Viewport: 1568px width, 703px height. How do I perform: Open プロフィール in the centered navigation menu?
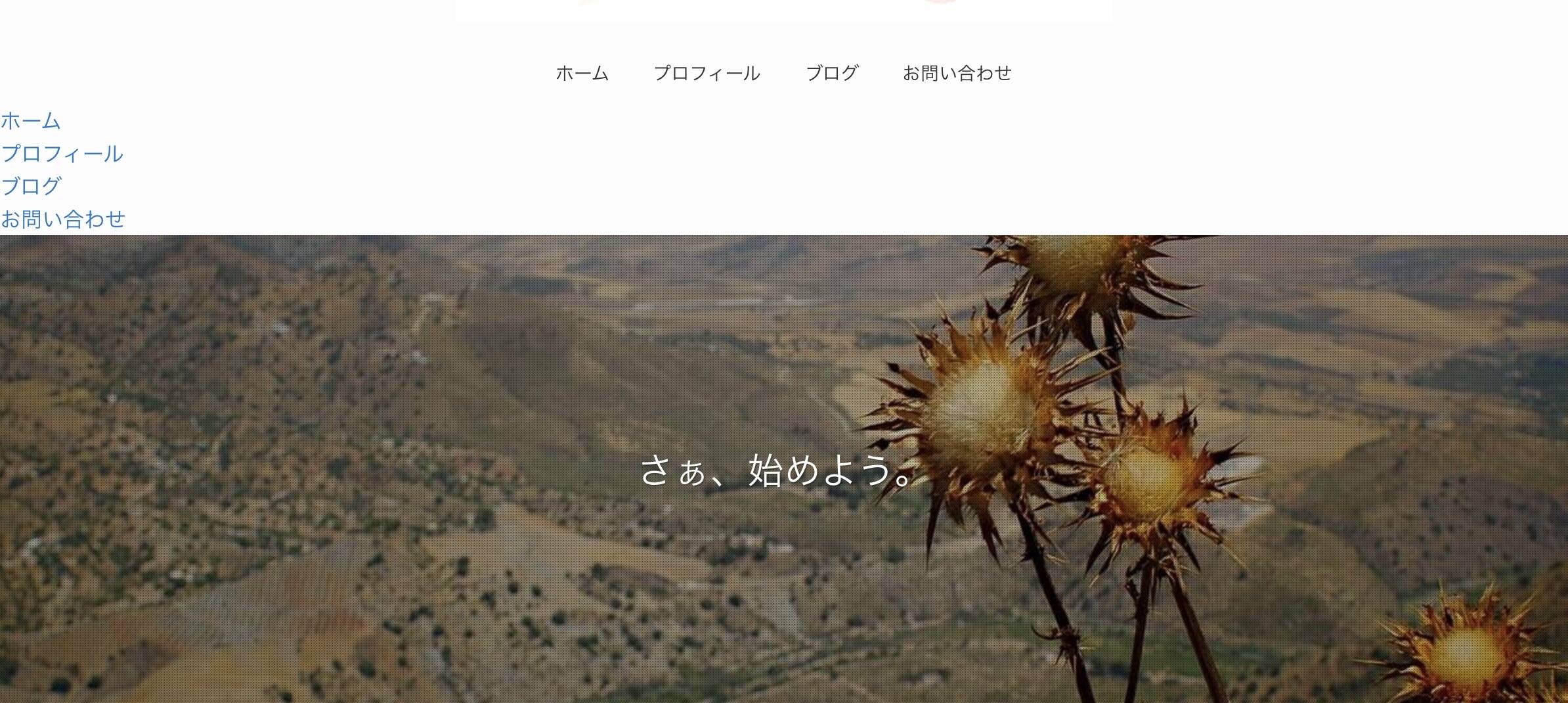[x=707, y=73]
